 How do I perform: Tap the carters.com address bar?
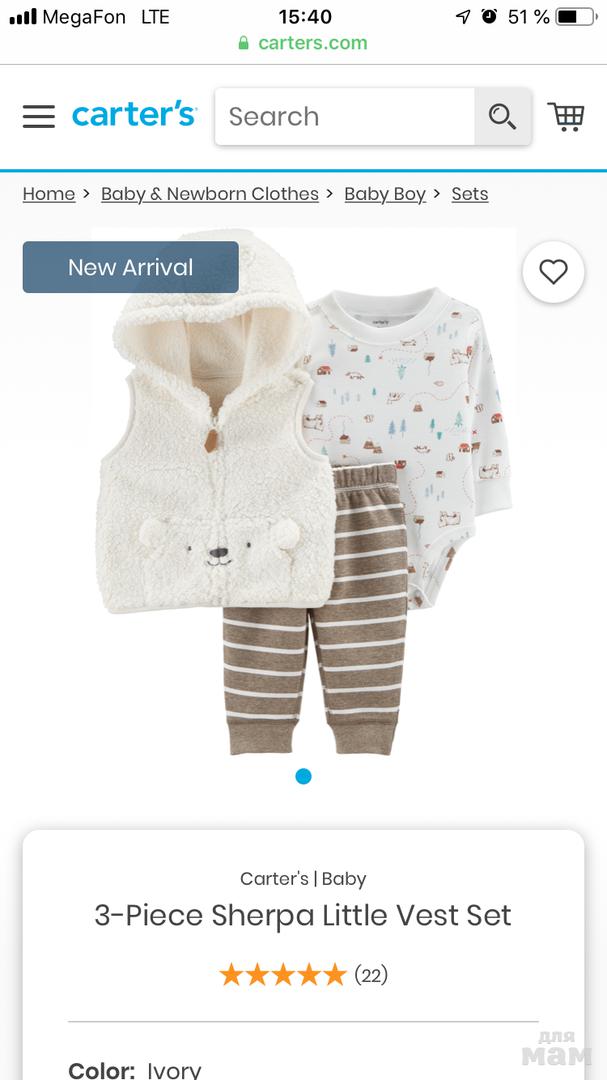click(303, 43)
